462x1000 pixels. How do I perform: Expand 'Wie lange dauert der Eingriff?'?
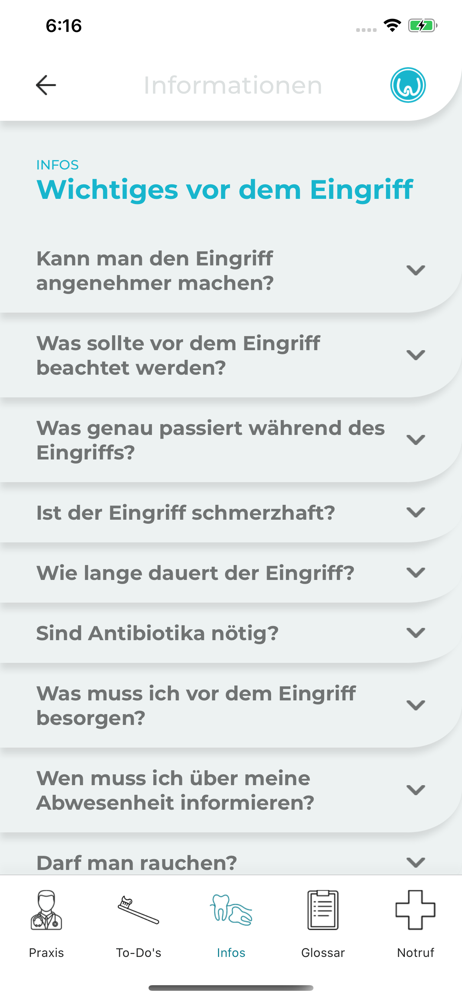[231, 573]
